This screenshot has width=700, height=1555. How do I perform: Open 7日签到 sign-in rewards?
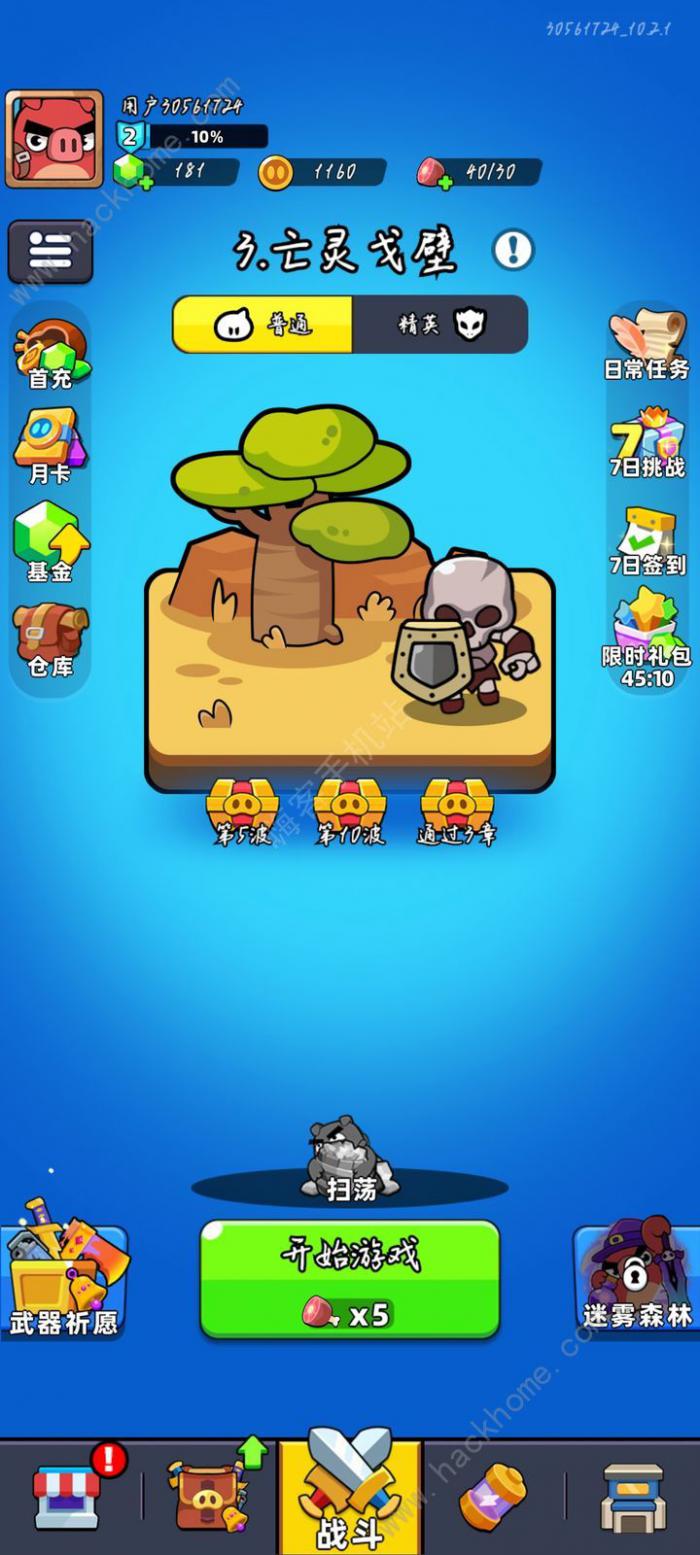pyautogui.click(x=647, y=541)
